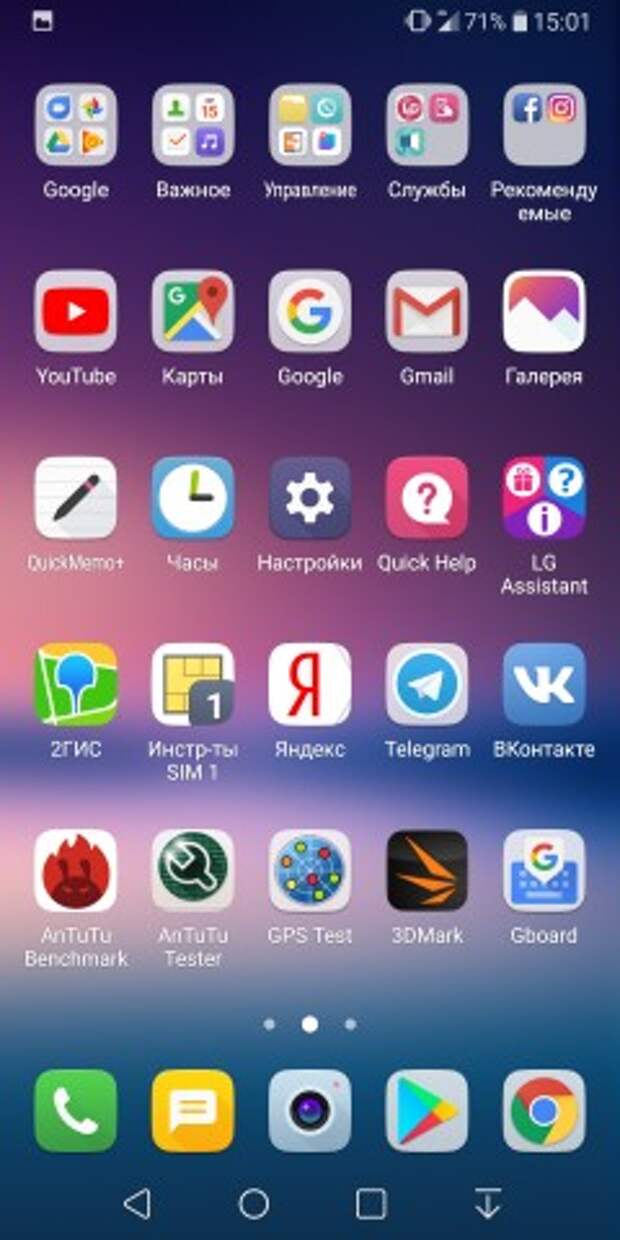Launch the ВКонтакте app

(x=544, y=684)
